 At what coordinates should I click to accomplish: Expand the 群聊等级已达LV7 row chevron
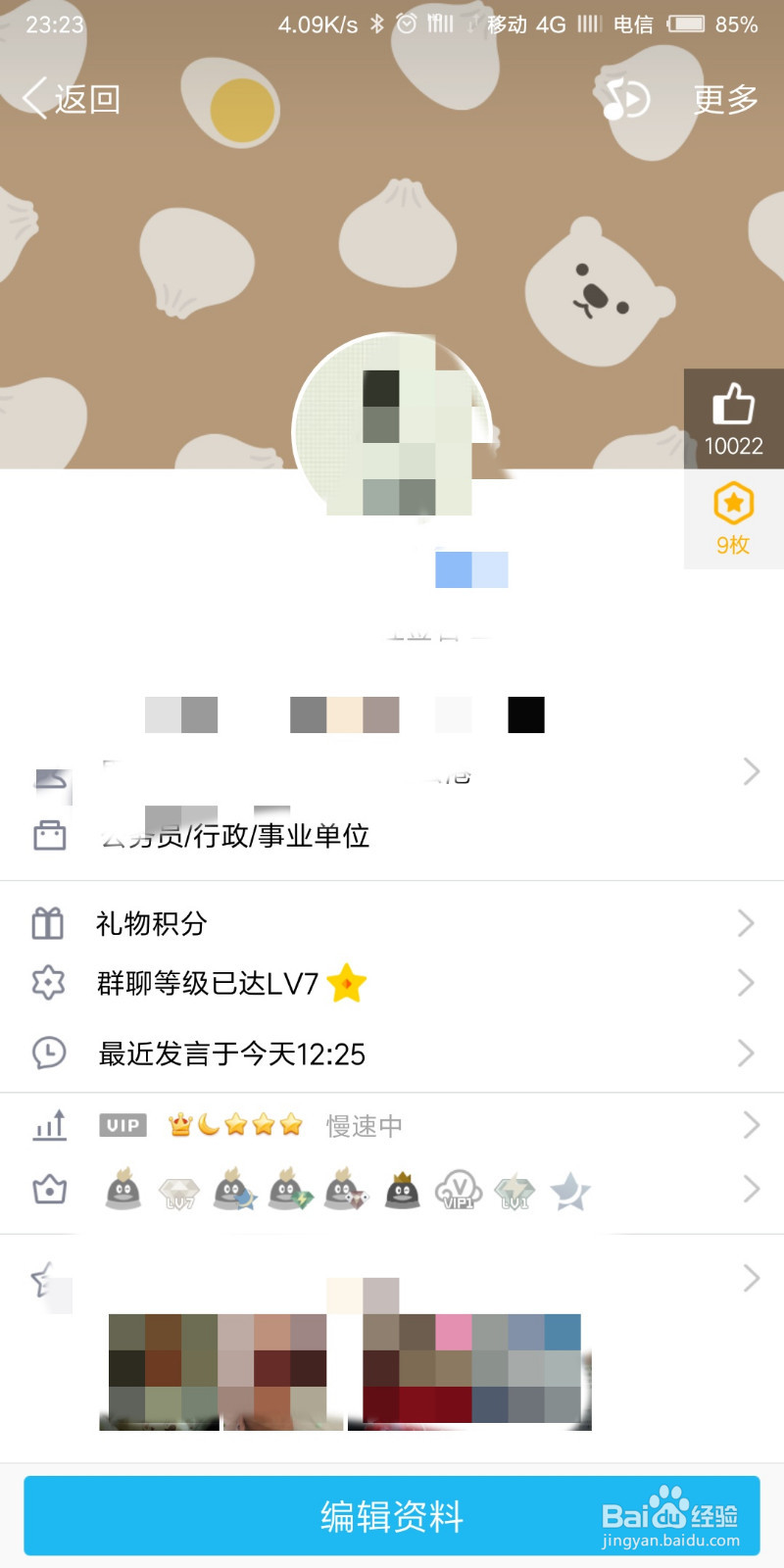(747, 983)
